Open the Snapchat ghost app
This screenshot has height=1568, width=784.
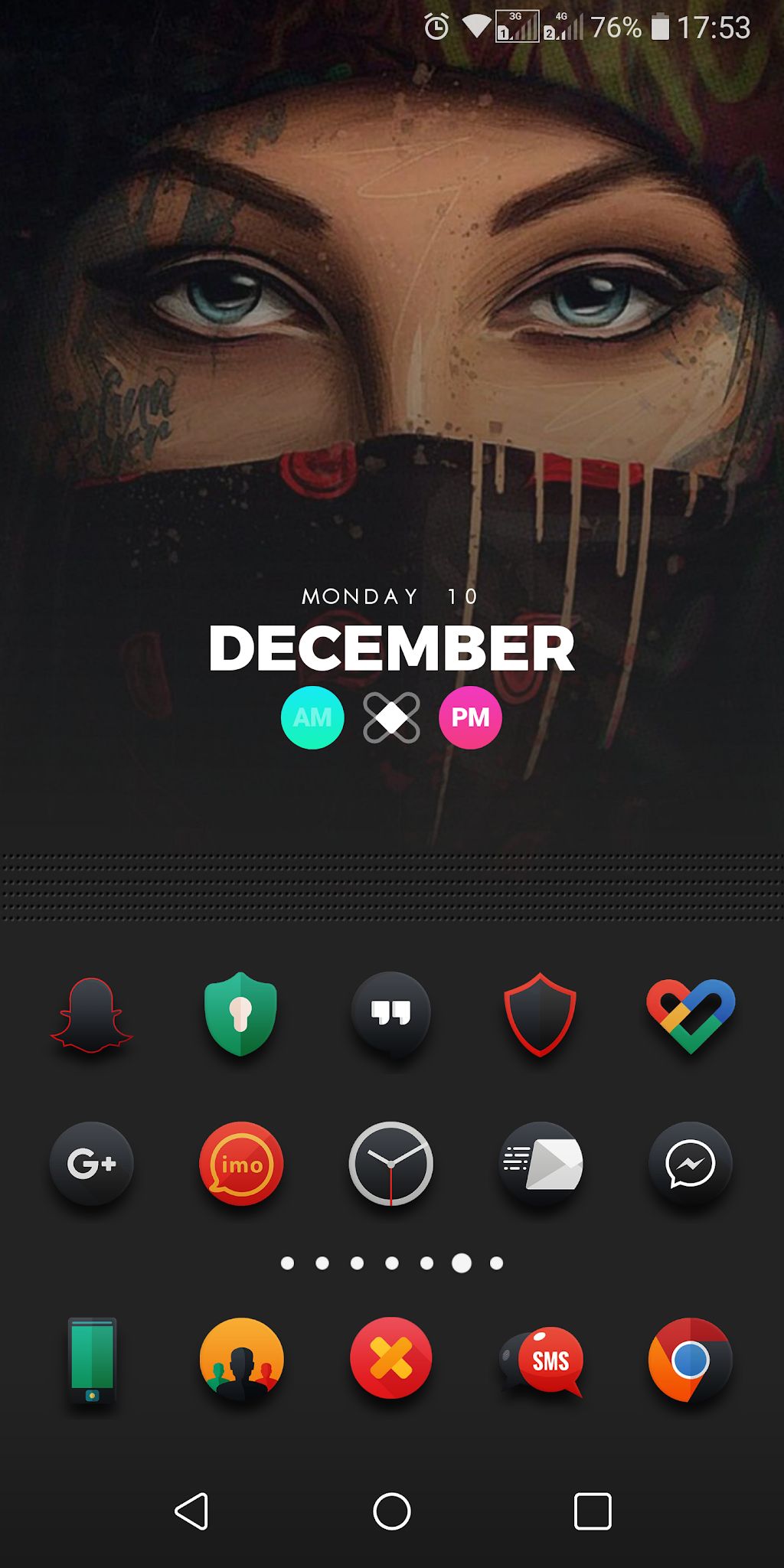point(91,1015)
